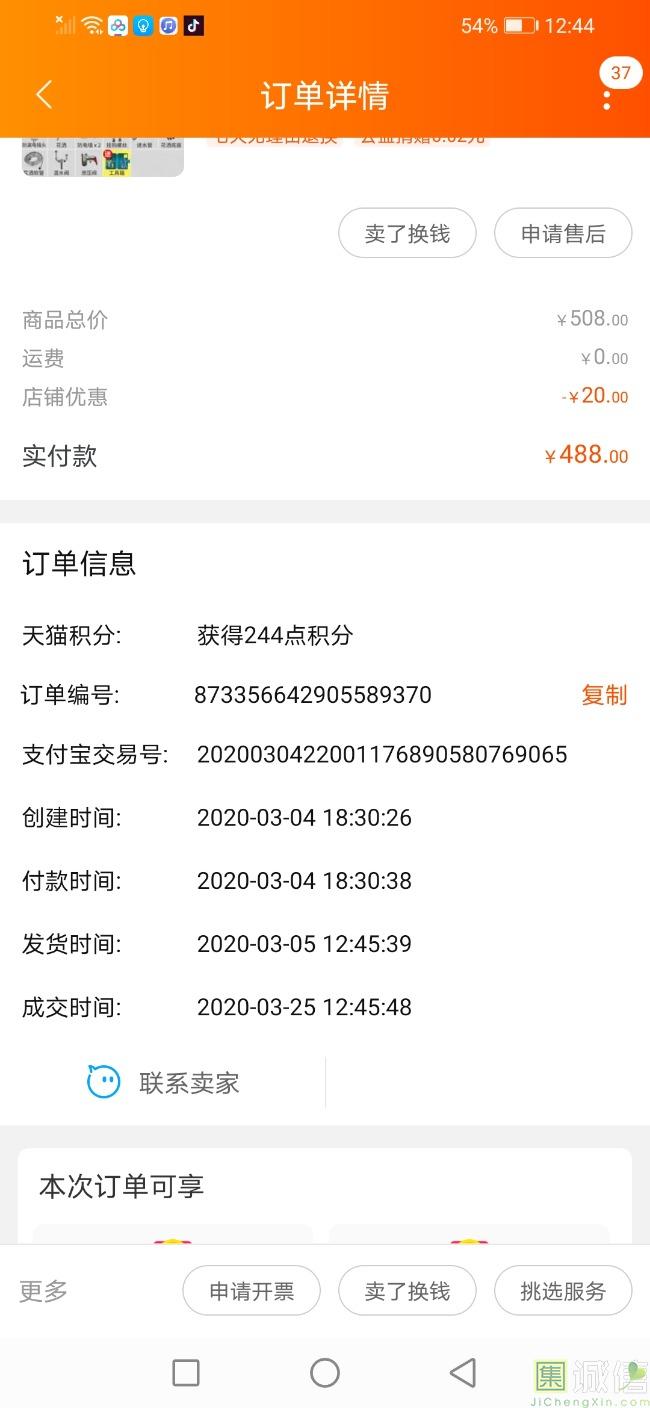Open 挑选服务 to choose a service
The width and height of the screenshot is (650, 1408).
[563, 1291]
